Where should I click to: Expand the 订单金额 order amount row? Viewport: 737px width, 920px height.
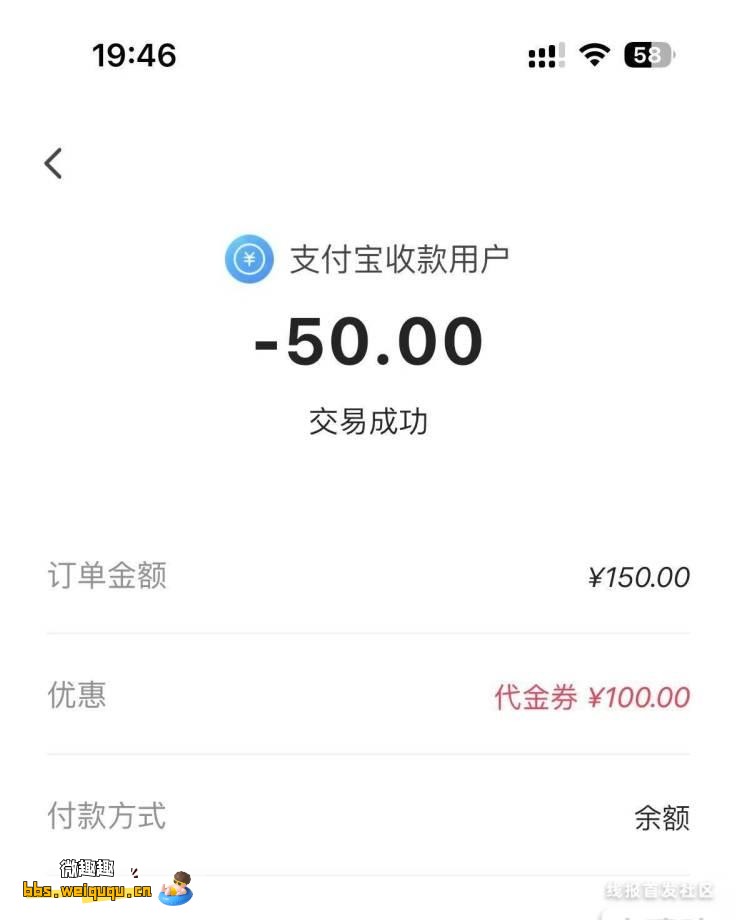pos(368,576)
